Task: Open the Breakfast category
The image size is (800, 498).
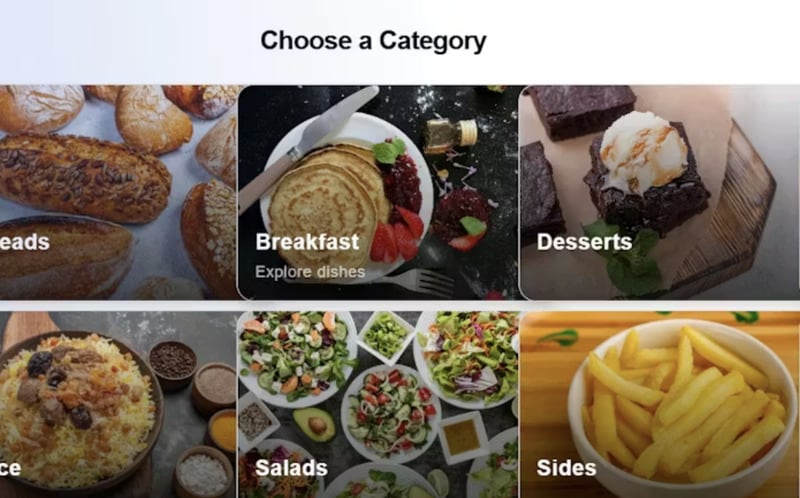Action: 377,192
